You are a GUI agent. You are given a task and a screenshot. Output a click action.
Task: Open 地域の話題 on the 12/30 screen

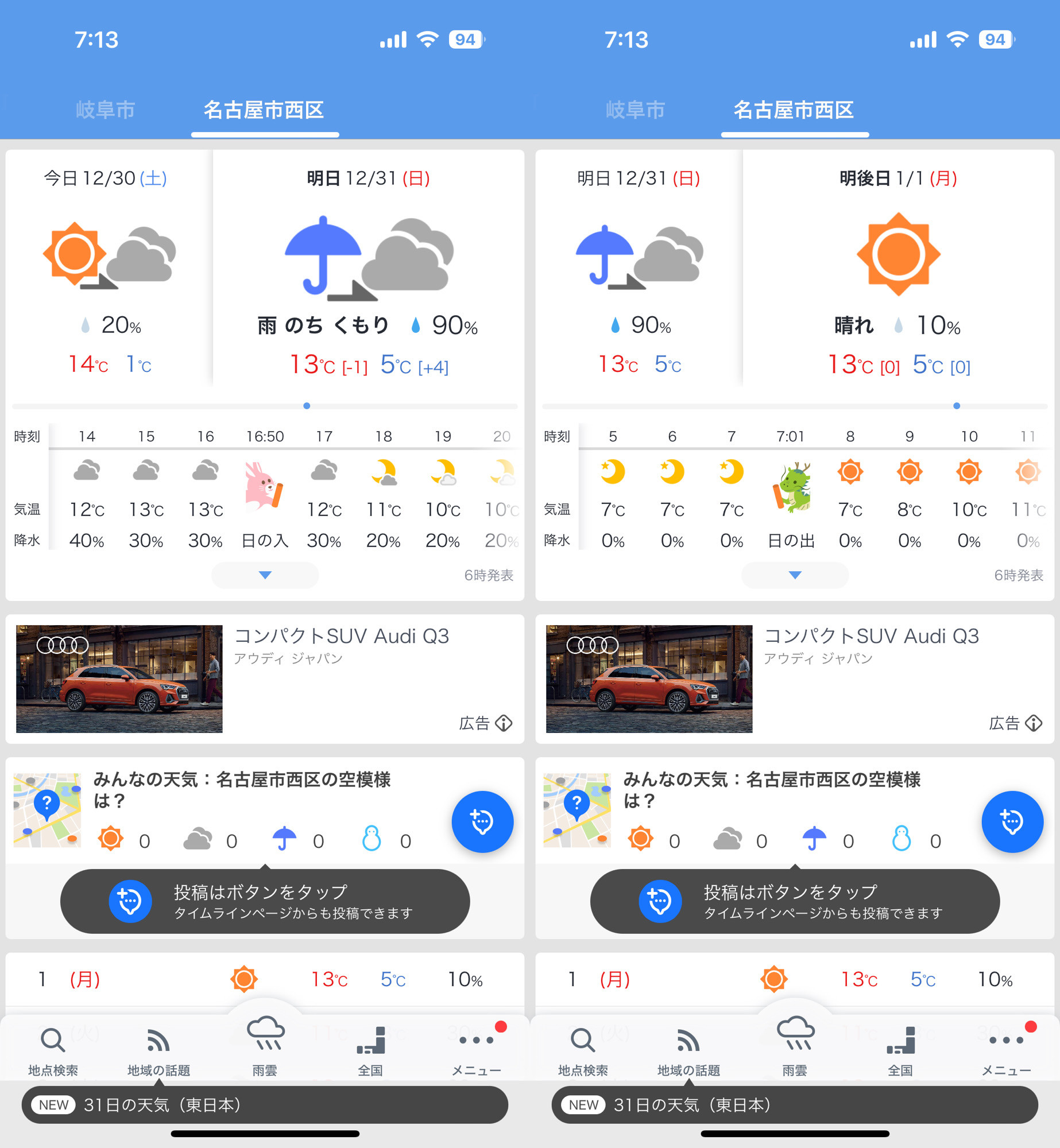click(158, 1052)
